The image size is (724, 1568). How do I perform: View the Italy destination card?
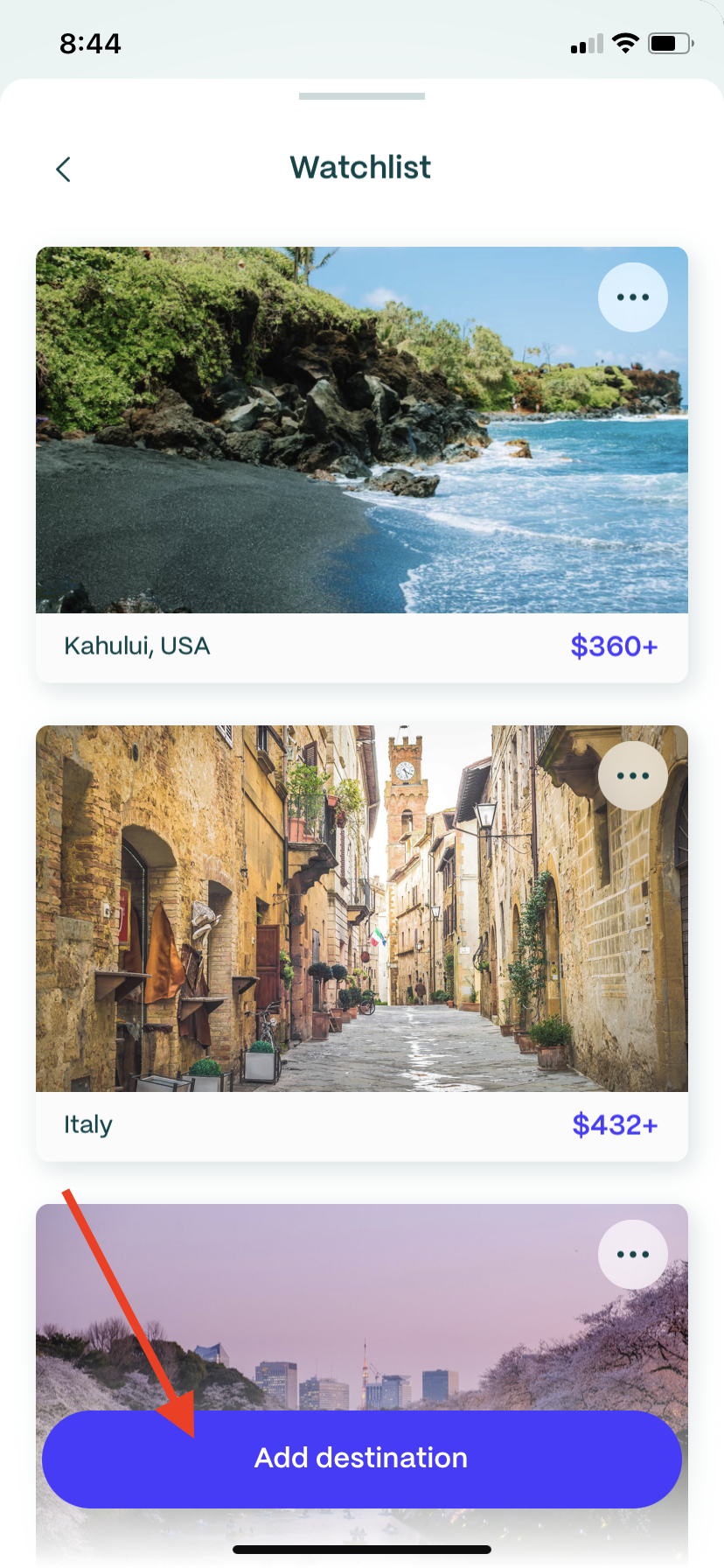[x=362, y=943]
